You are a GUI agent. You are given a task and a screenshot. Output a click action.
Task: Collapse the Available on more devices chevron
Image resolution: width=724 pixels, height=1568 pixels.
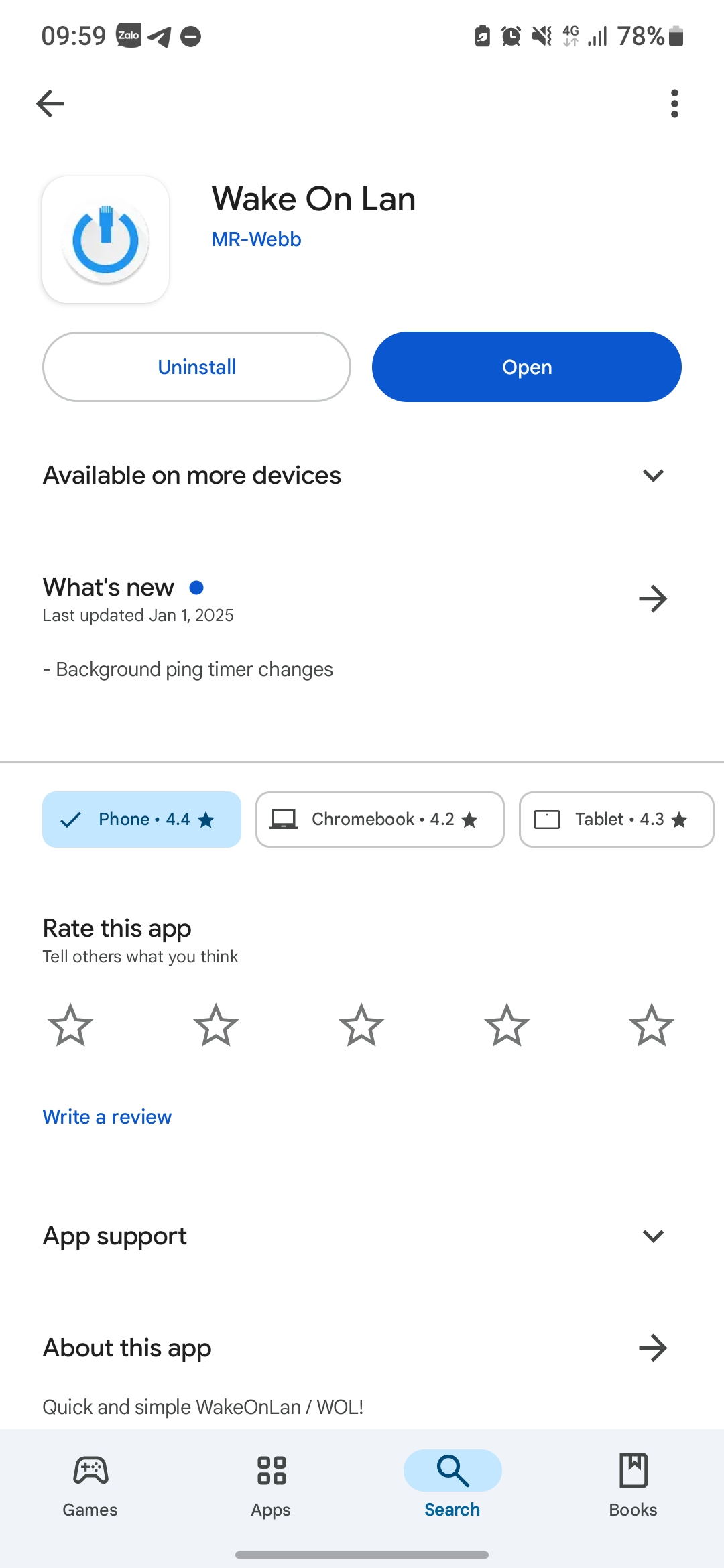pos(654,475)
